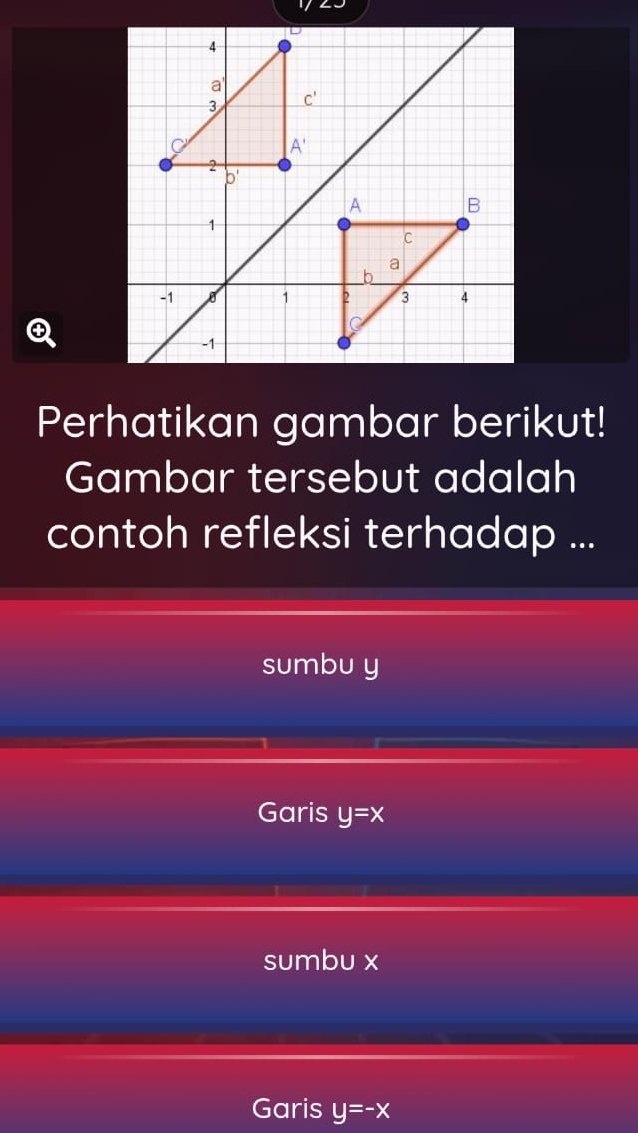Choose the answer 'Garis y=x'
This screenshot has width=638, height=1133.
pyautogui.click(x=319, y=812)
